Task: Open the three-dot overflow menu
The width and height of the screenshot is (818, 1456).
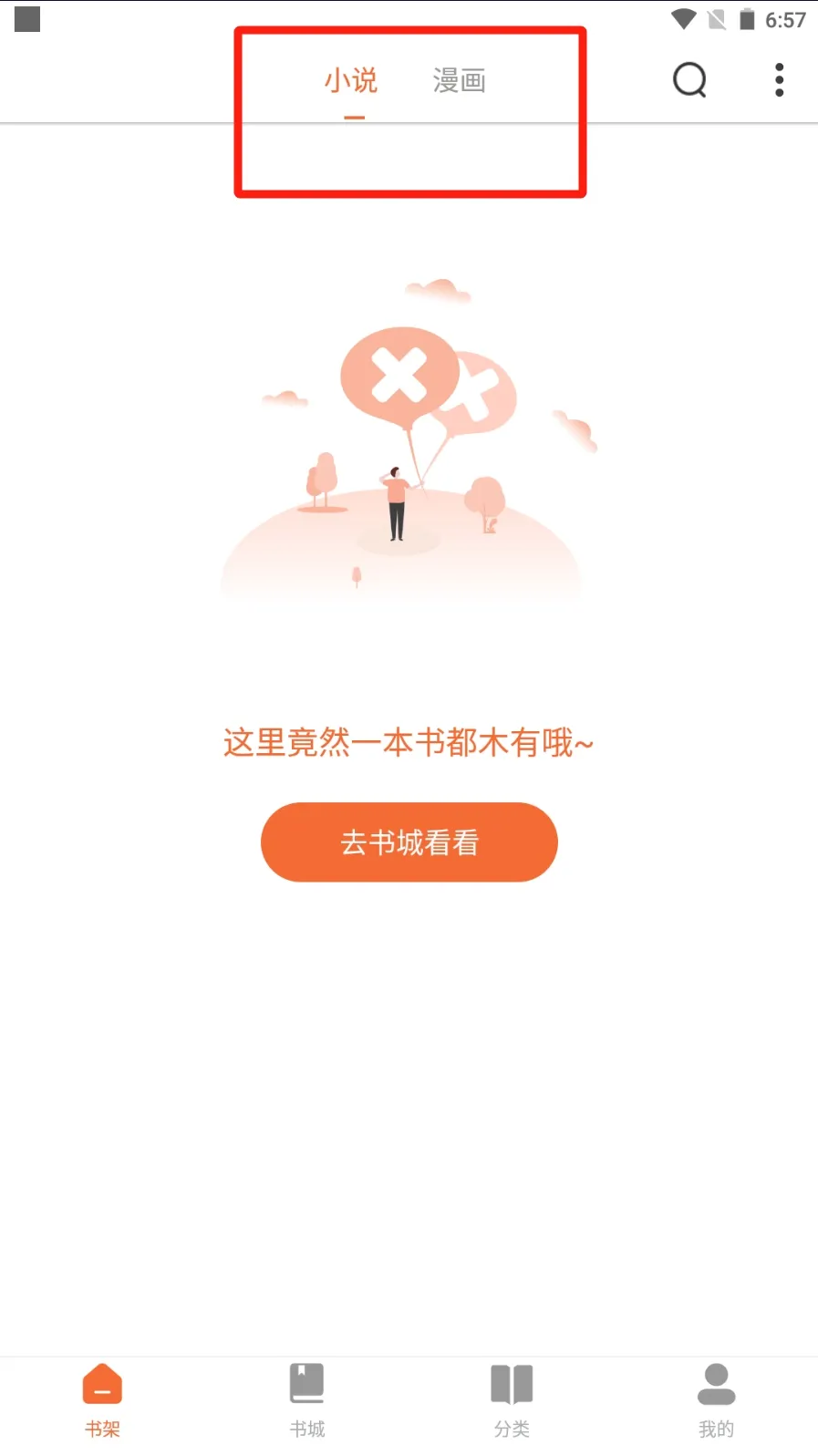Action: (779, 80)
